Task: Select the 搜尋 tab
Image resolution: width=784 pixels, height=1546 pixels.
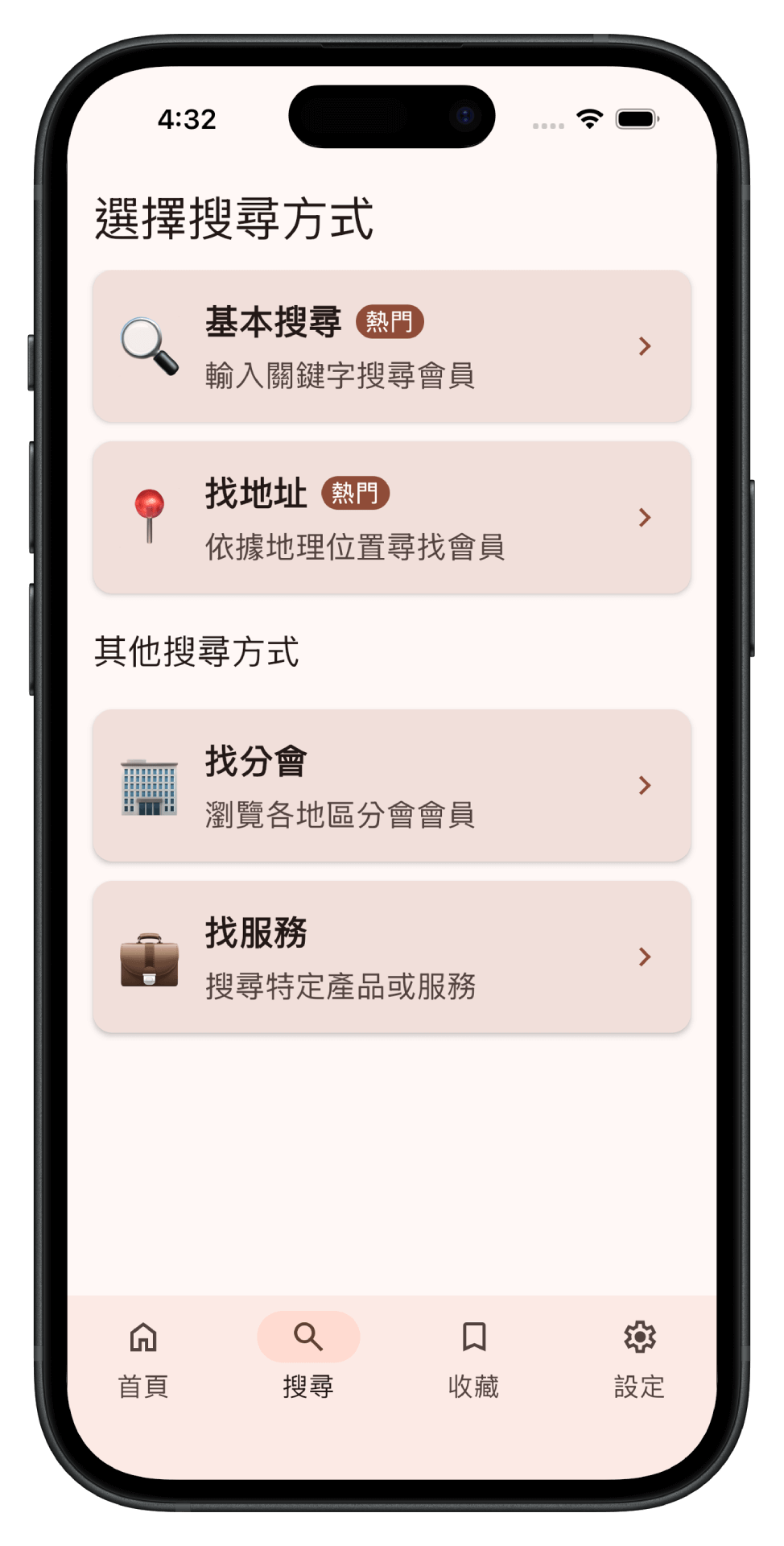Action: [x=308, y=1358]
